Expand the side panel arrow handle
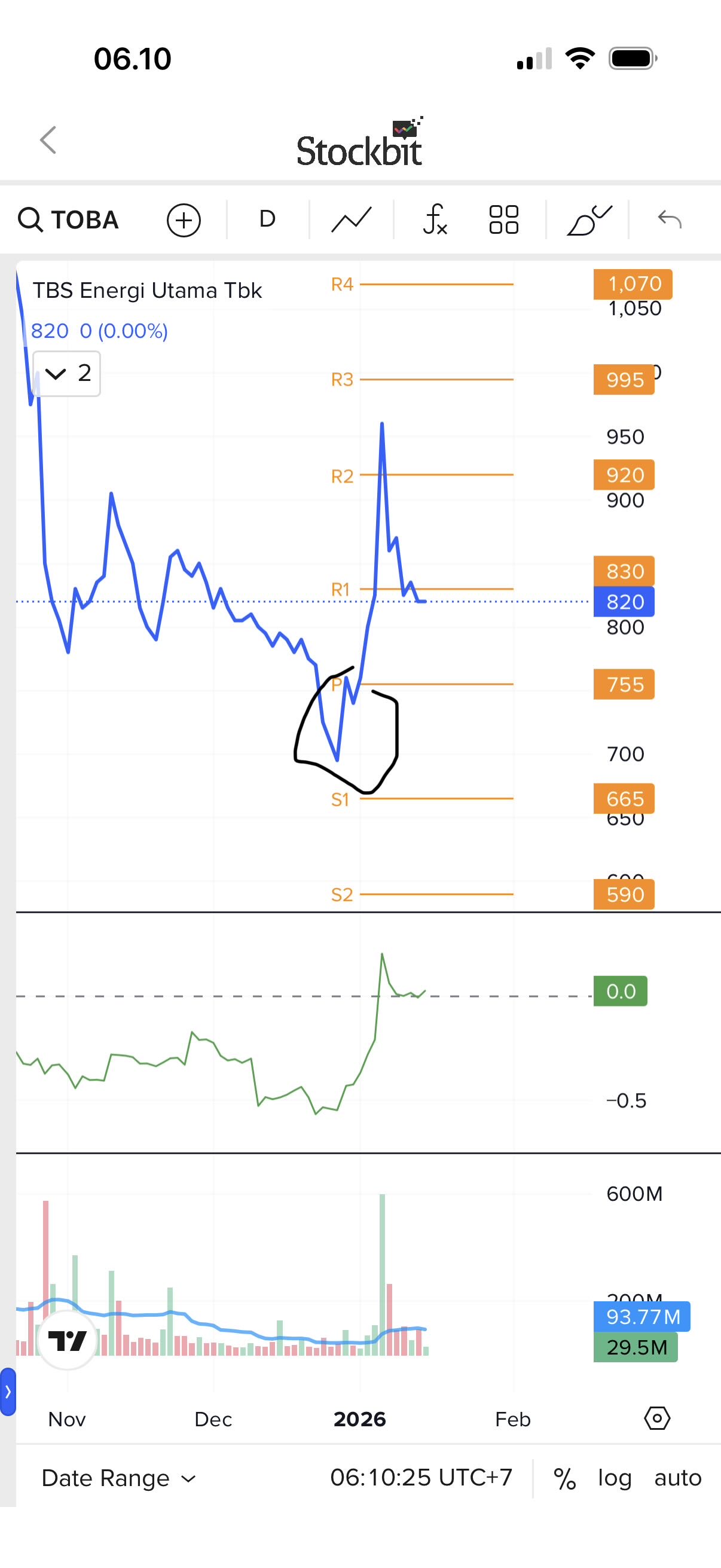Screen dimensions: 721x1568 tap(8, 1392)
